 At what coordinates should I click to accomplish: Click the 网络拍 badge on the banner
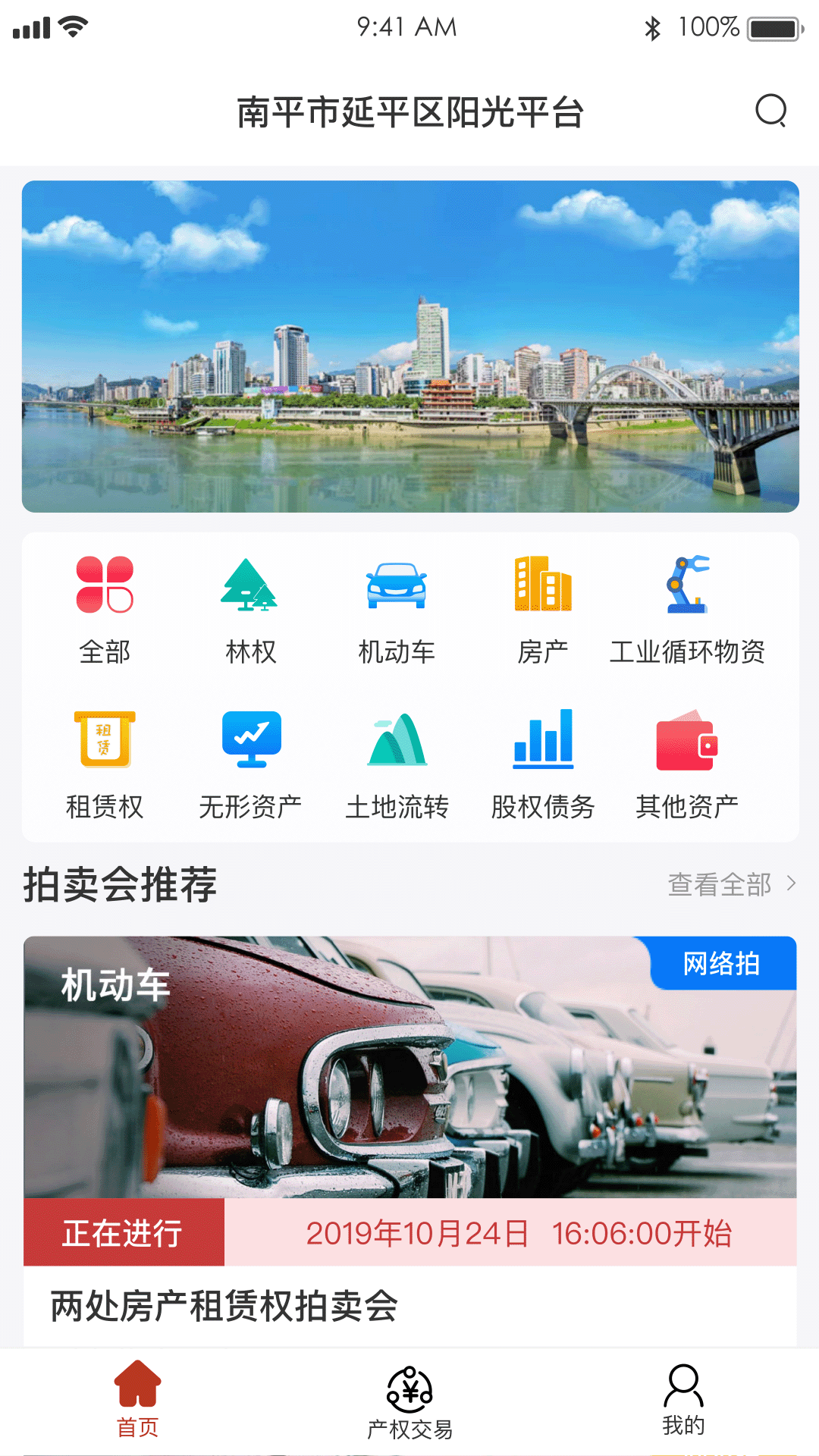pyautogui.click(x=722, y=964)
